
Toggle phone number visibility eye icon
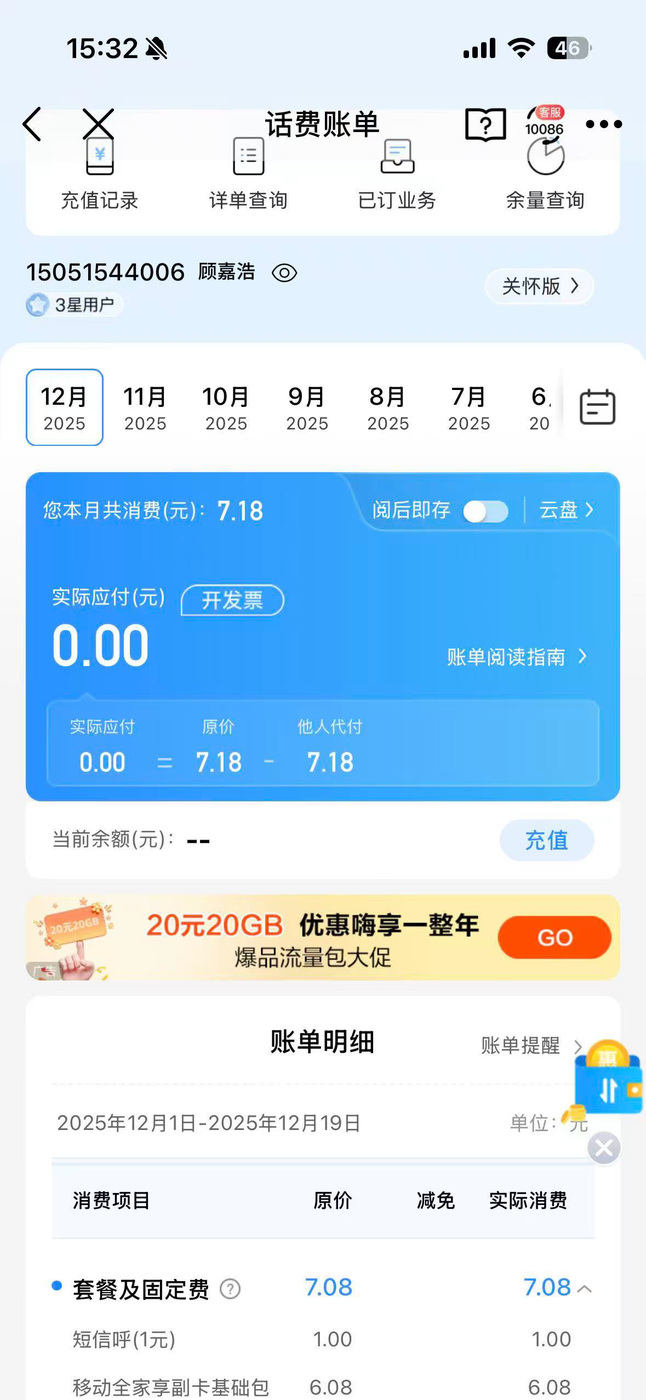pyautogui.click(x=285, y=273)
